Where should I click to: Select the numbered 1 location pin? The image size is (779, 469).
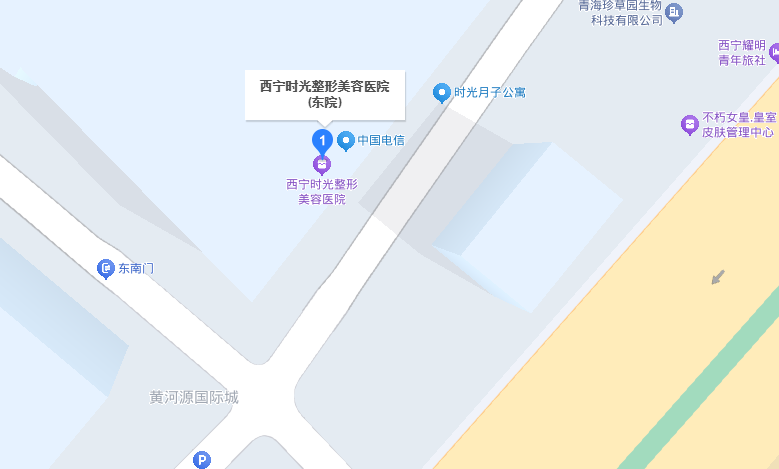322,140
